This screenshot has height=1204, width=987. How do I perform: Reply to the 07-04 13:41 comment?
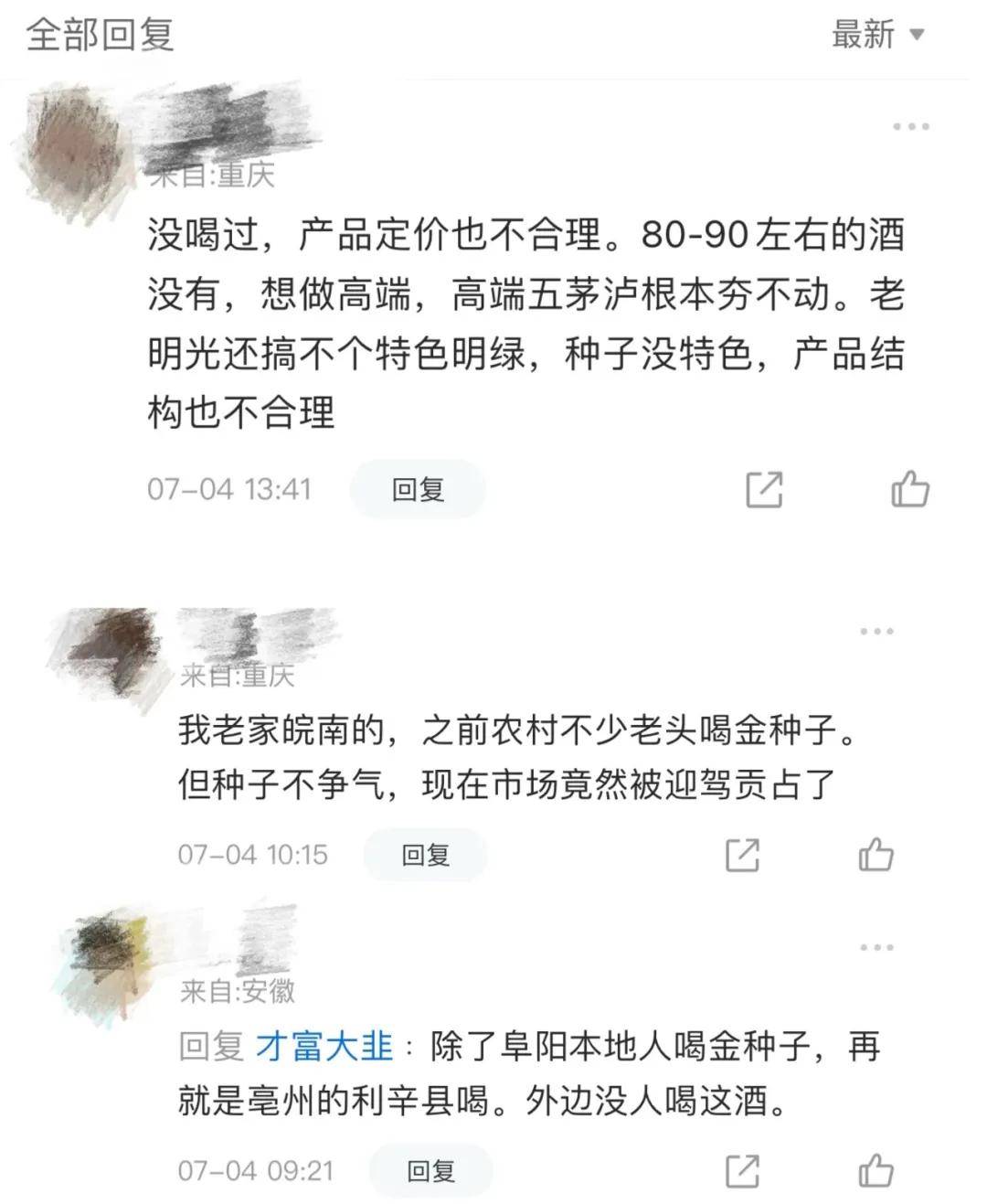click(418, 490)
